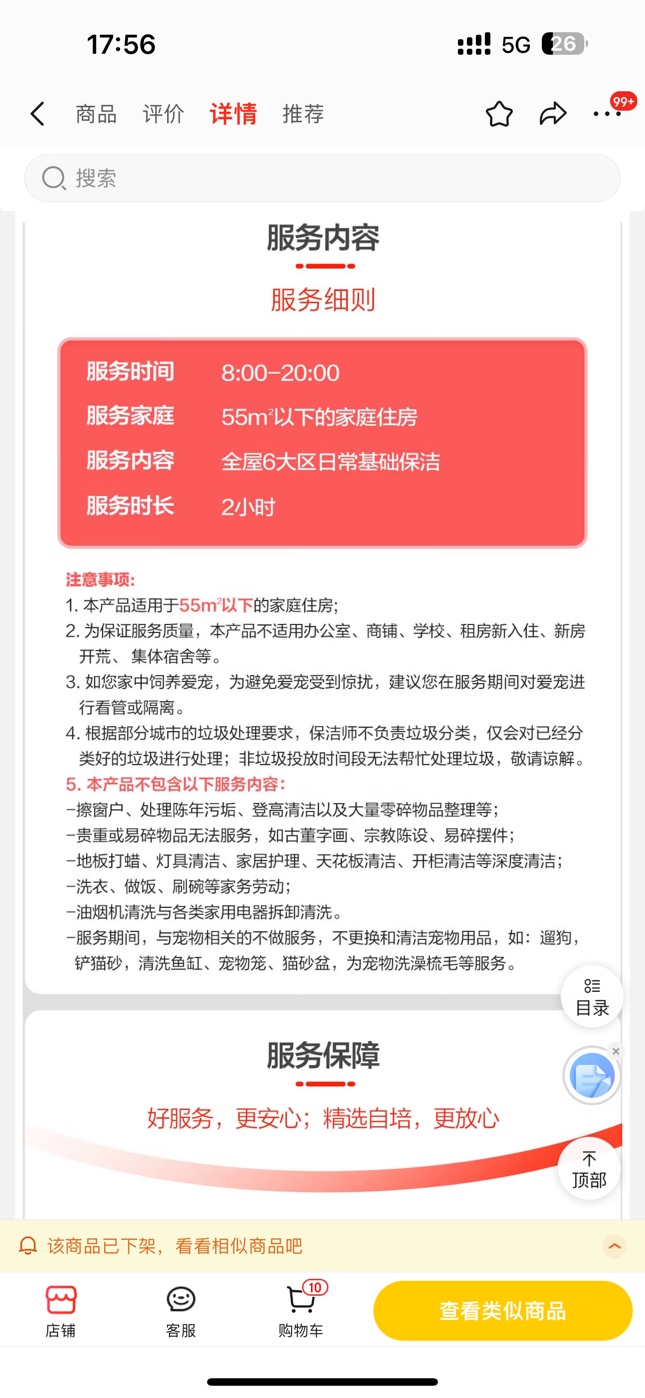Open the three-dot overflow menu

pyautogui.click(x=607, y=114)
